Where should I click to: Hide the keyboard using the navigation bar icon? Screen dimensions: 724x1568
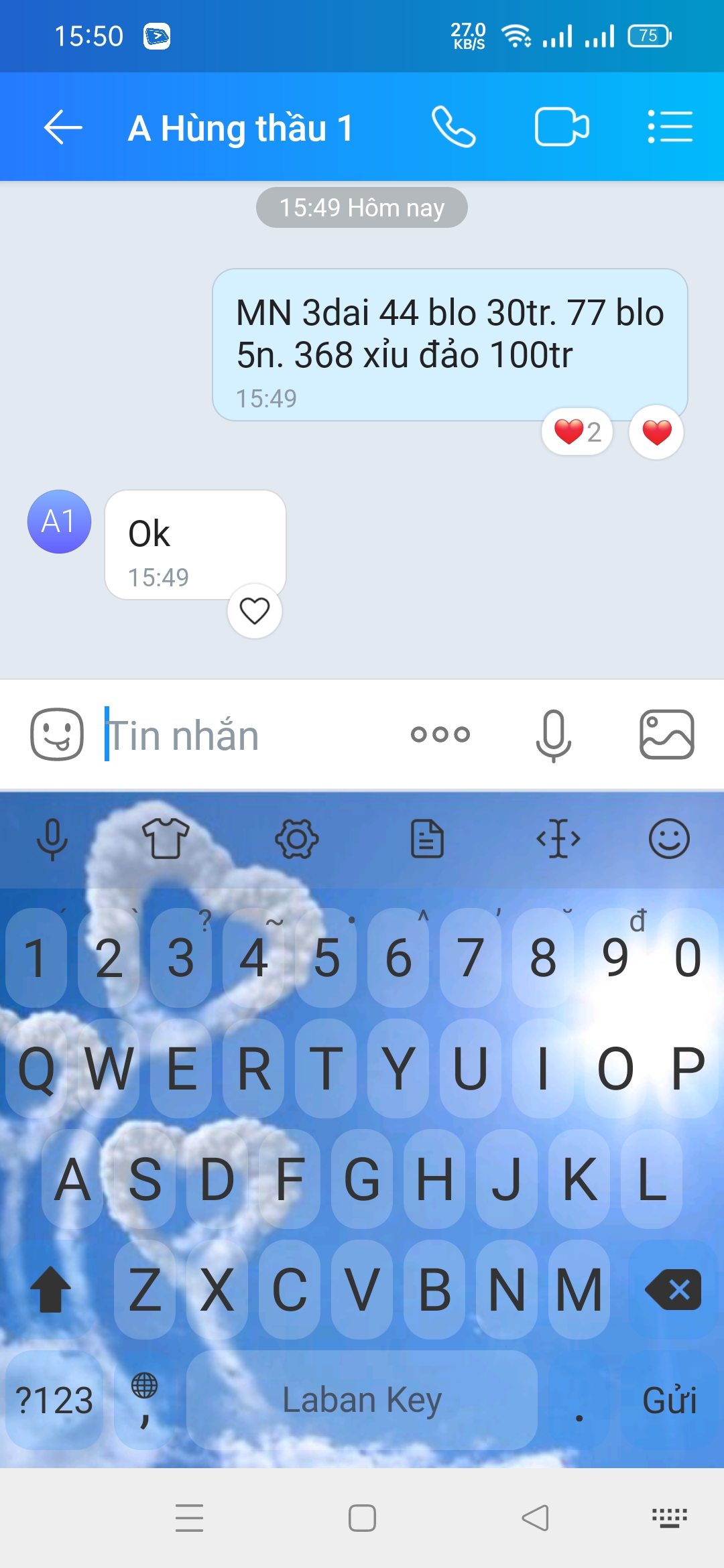[669, 1518]
